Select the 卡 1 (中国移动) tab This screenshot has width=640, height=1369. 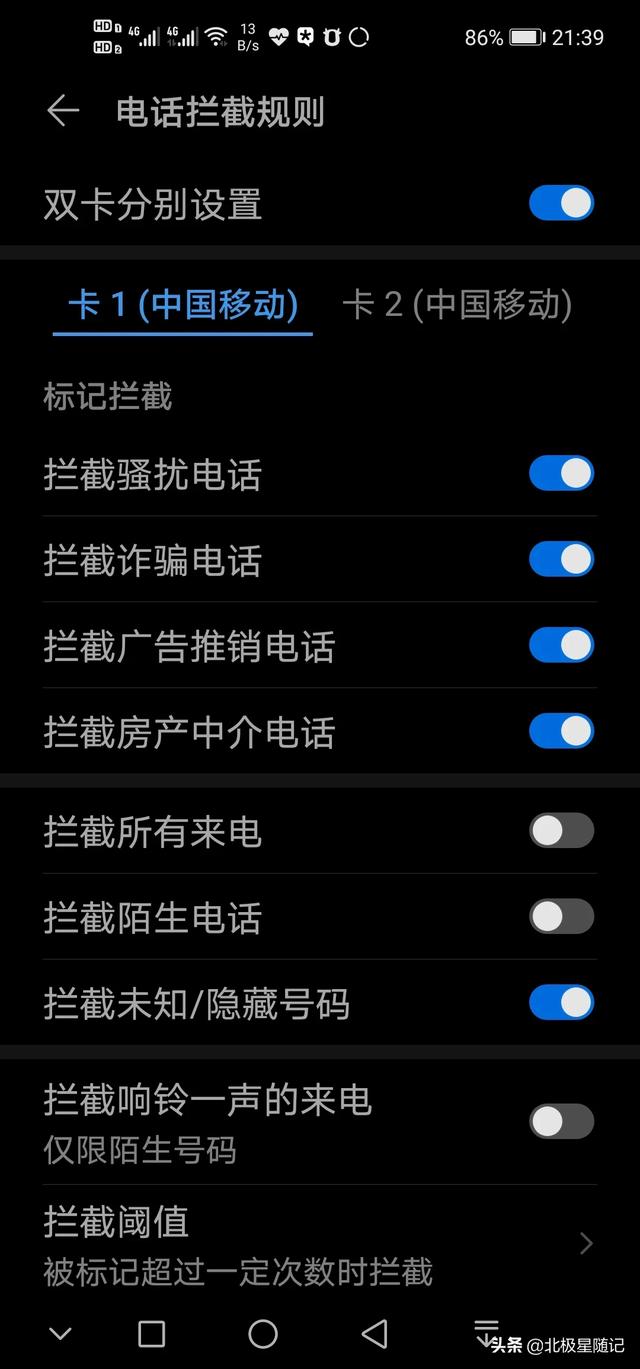[183, 305]
